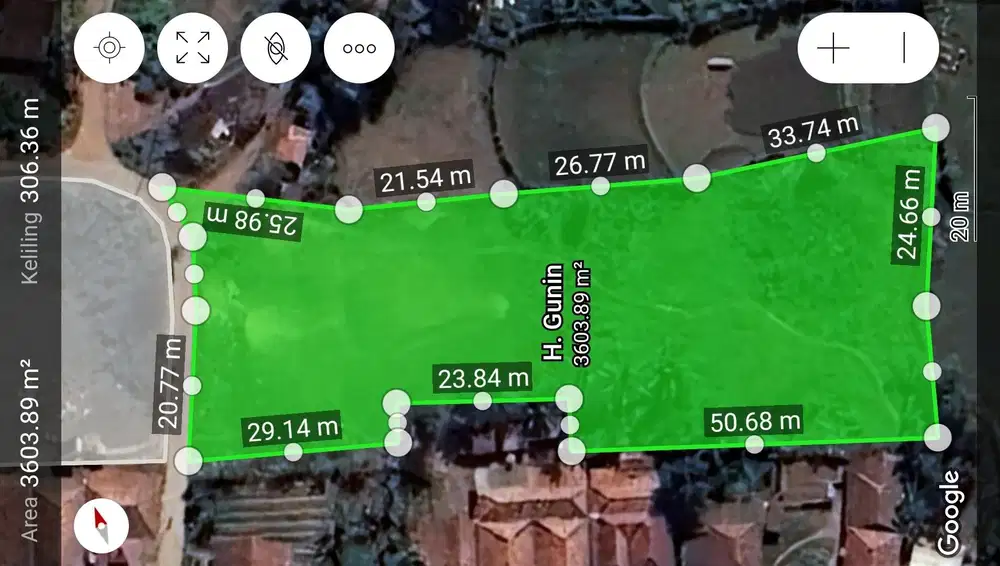1000x566 pixels.
Task: Toggle the crossed-out layer visibility icon
Action: pos(275,47)
